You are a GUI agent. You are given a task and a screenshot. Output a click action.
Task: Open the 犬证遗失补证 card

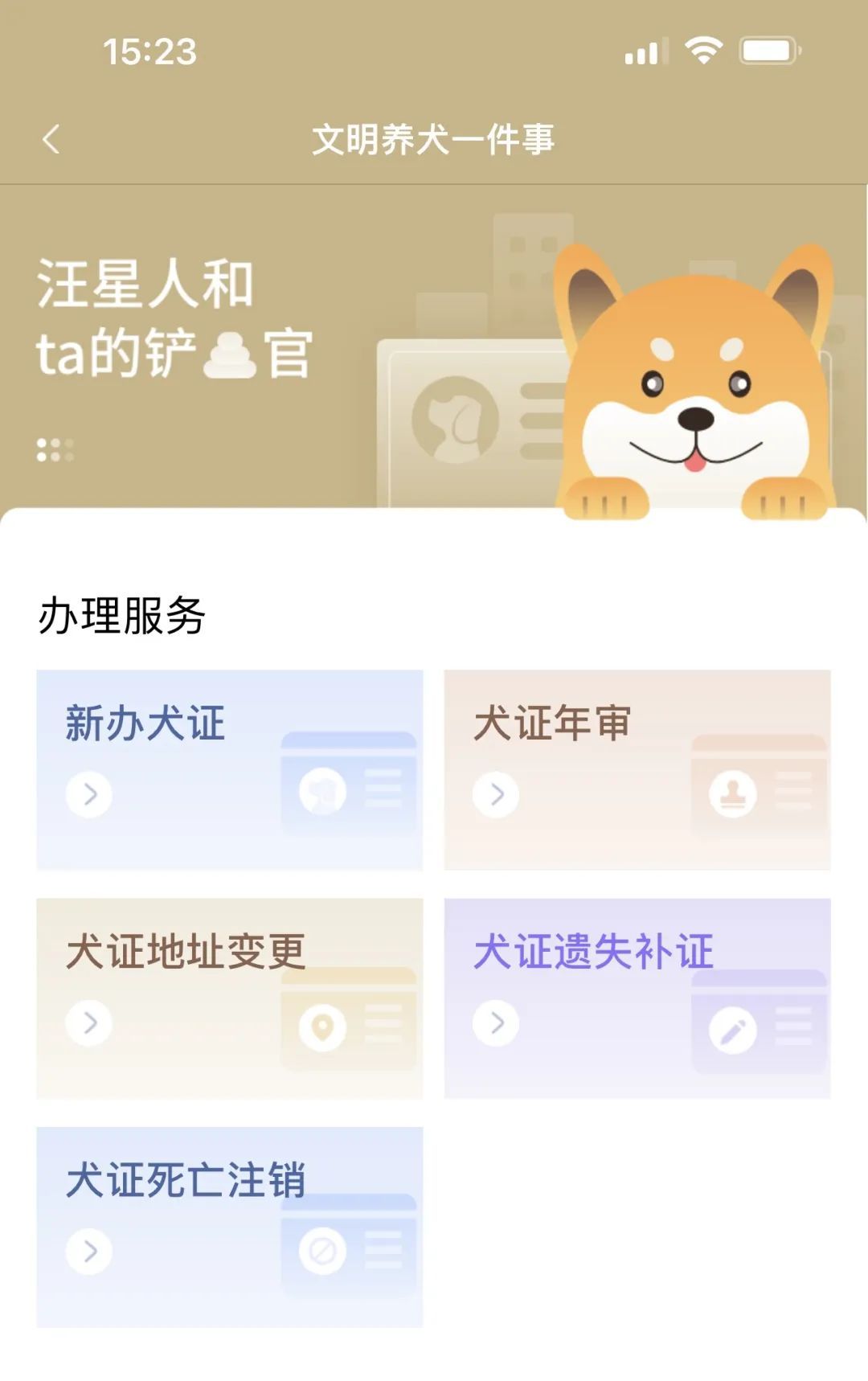pyautogui.click(x=637, y=998)
